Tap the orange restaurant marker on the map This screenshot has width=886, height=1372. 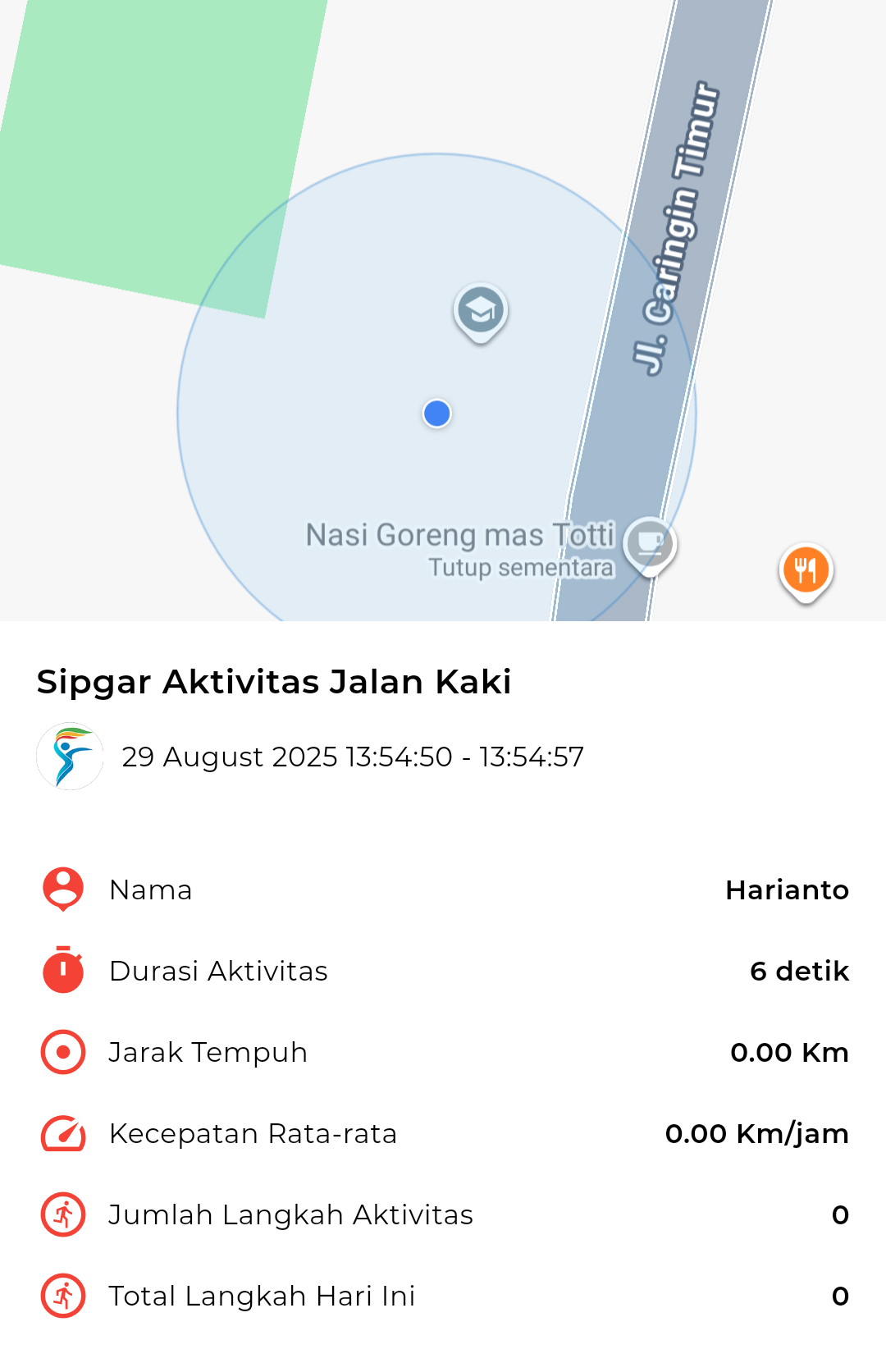click(806, 570)
